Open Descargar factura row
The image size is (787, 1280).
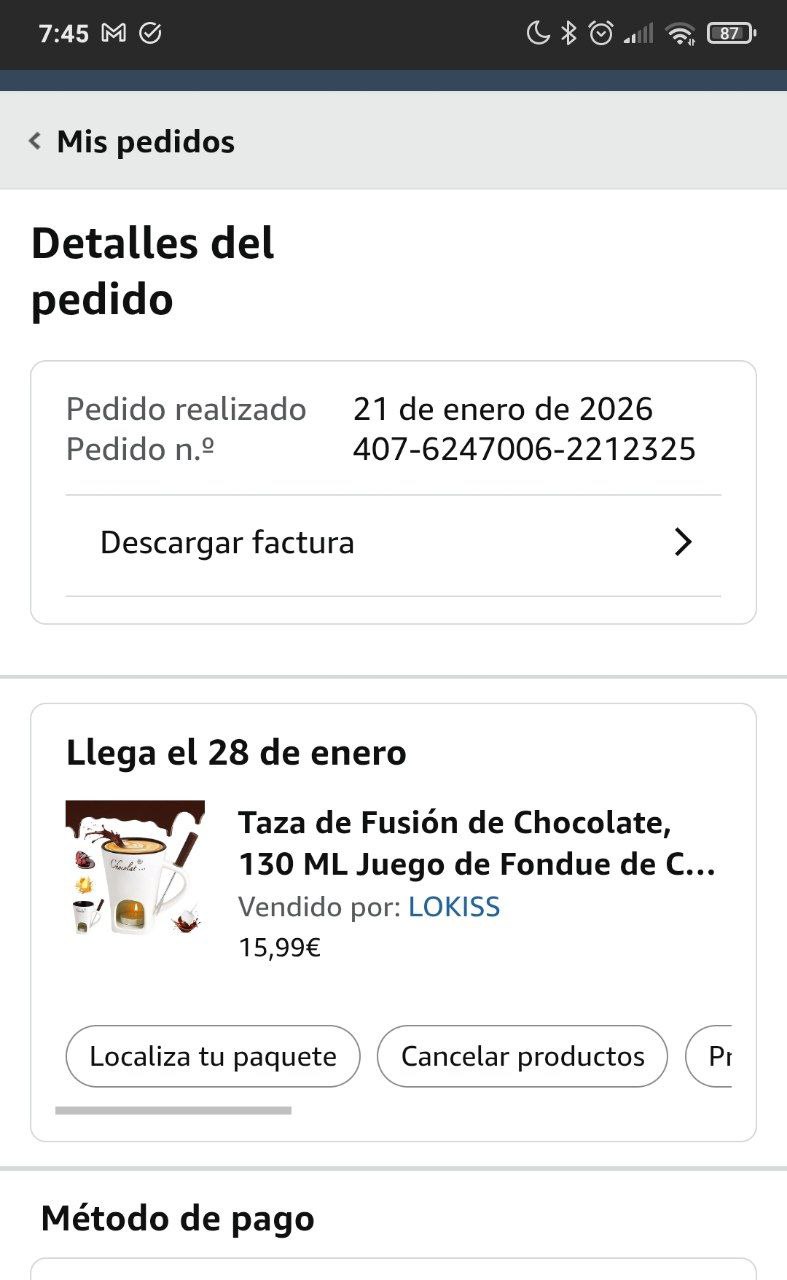394,543
